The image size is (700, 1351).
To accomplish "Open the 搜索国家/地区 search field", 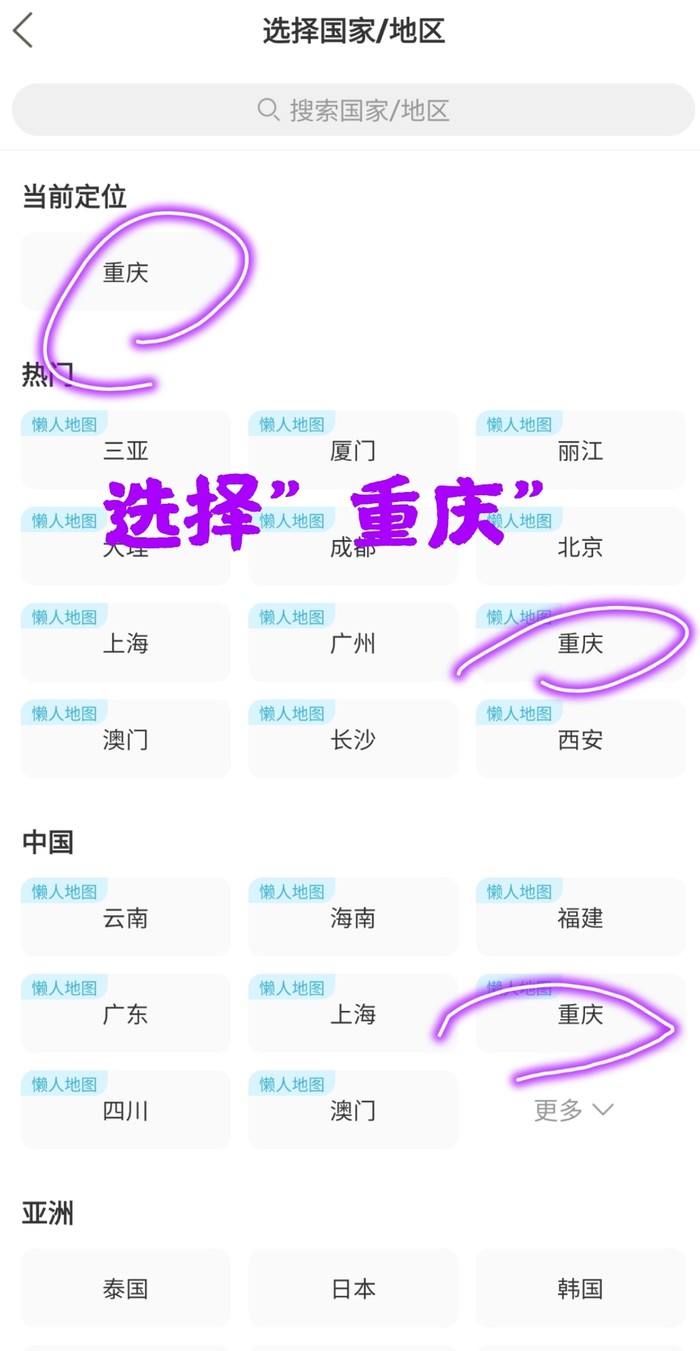I will click(x=353, y=110).
